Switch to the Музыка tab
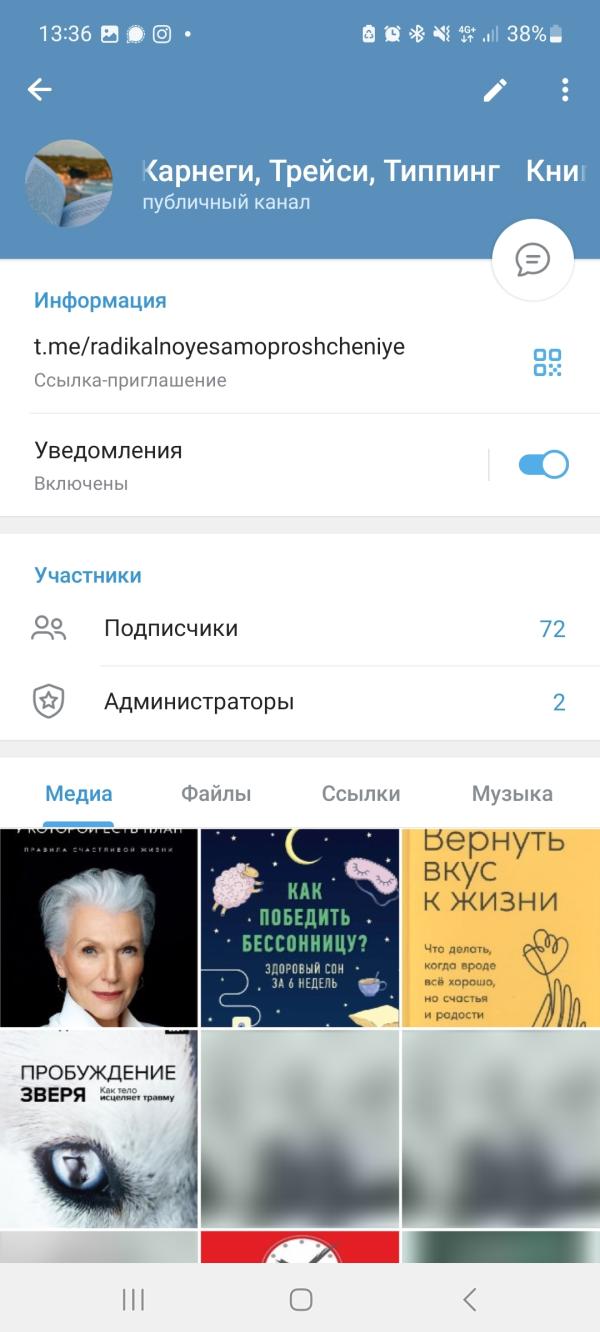This screenshot has height=1332, width=600. pos(512,794)
